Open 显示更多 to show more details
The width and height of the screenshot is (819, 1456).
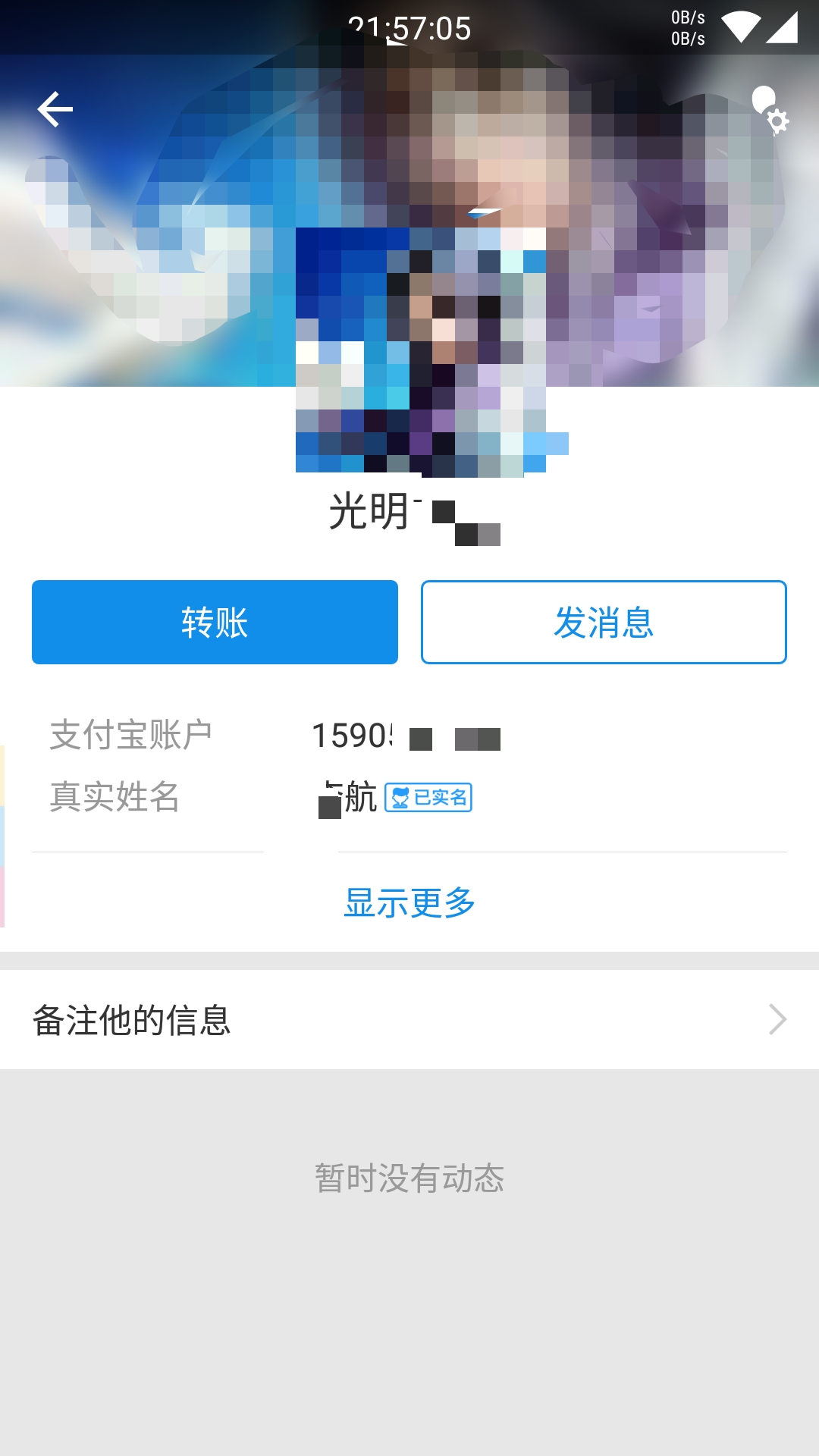(x=410, y=902)
